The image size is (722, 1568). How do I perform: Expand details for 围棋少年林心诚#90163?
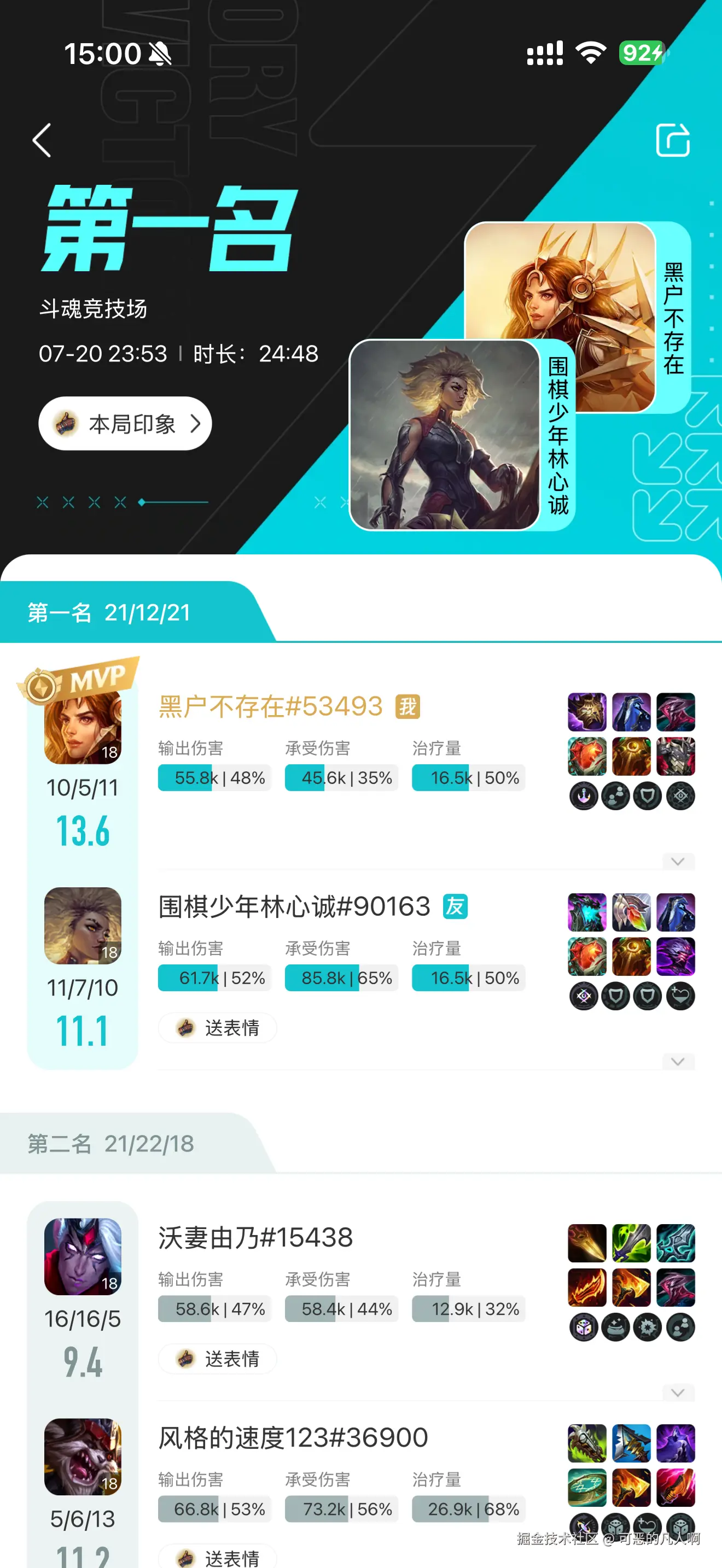[x=678, y=1062]
